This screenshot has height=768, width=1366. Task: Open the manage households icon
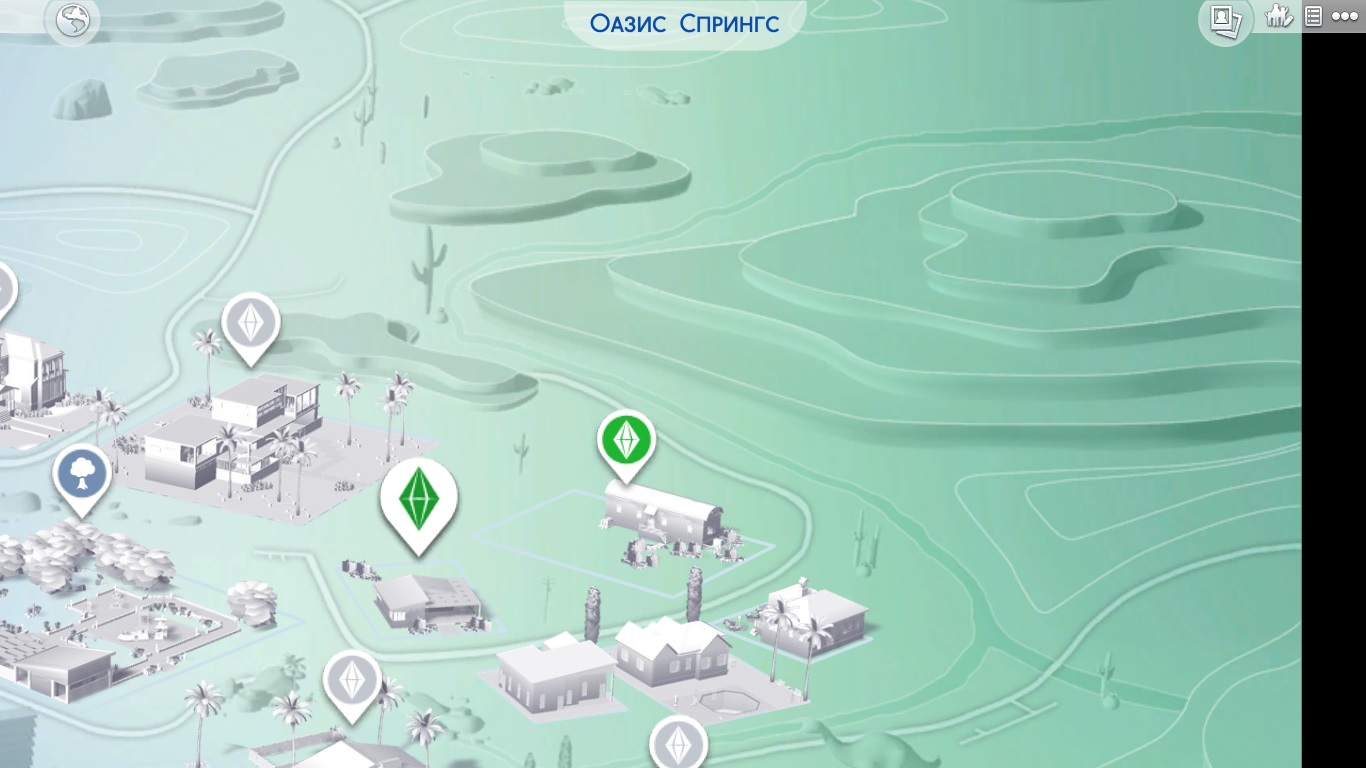(1279, 16)
